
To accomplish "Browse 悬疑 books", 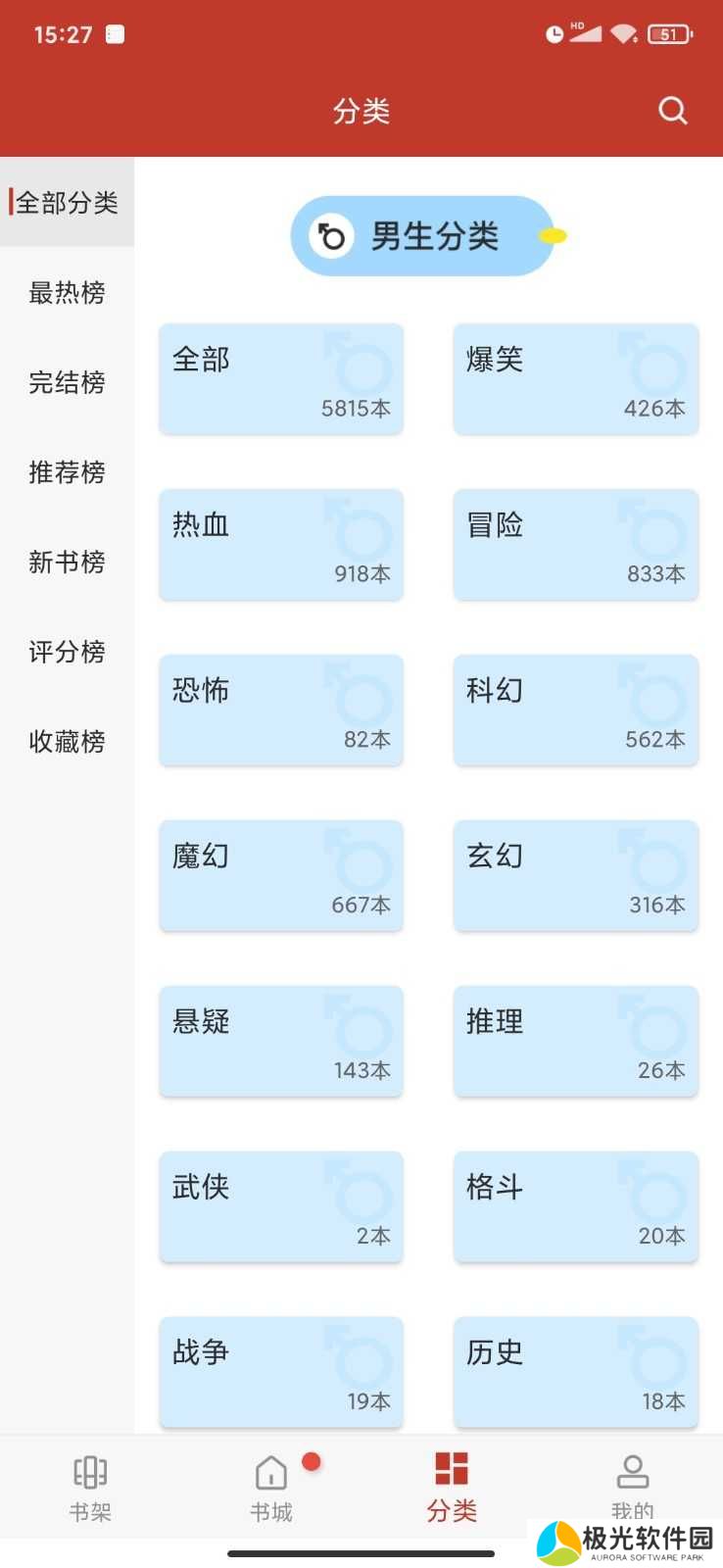I will [x=281, y=1042].
